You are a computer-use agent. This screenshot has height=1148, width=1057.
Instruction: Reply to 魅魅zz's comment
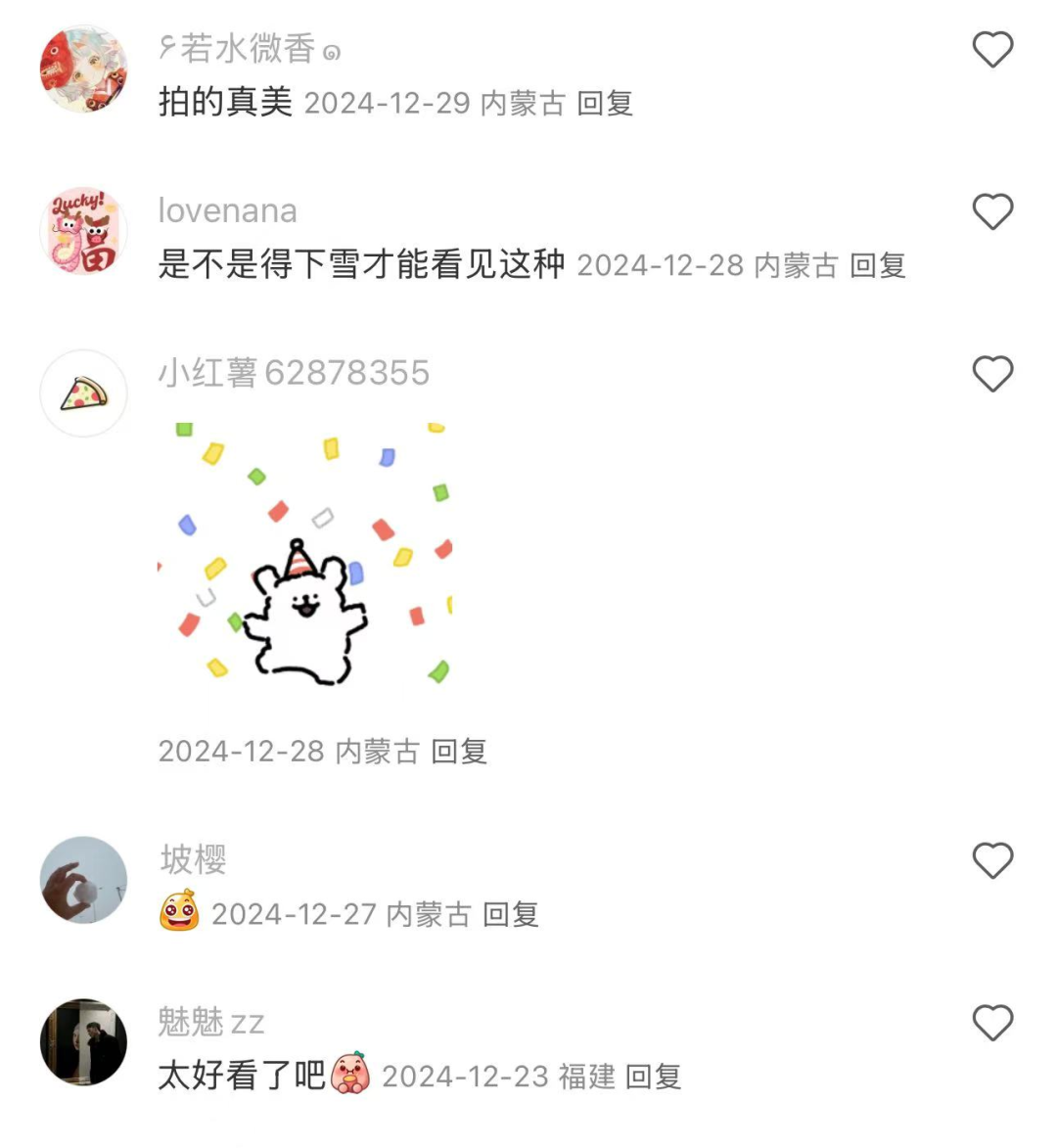tap(653, 1077)
